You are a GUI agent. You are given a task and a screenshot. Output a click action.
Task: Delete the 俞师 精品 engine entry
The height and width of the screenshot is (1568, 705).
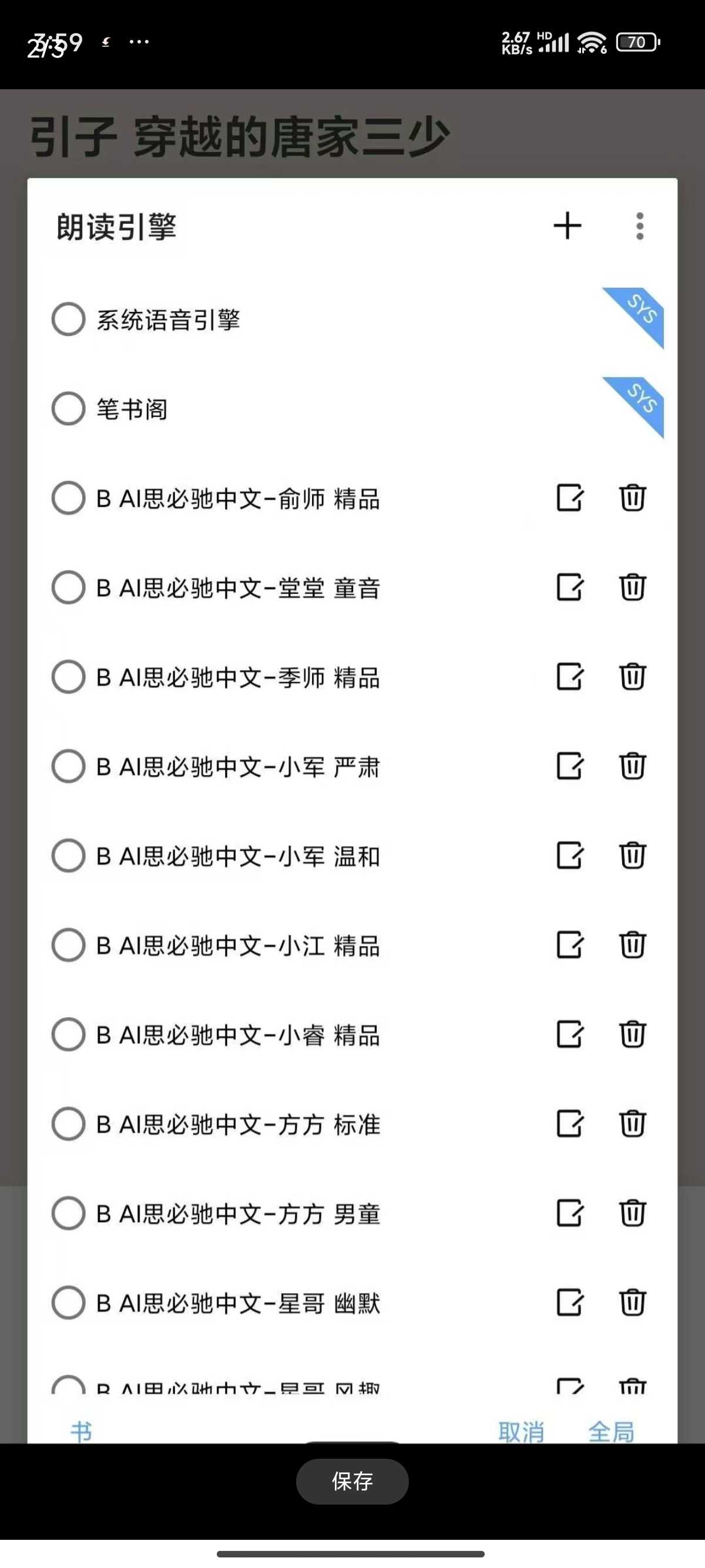pyautogui.click(x=633, y=498)
